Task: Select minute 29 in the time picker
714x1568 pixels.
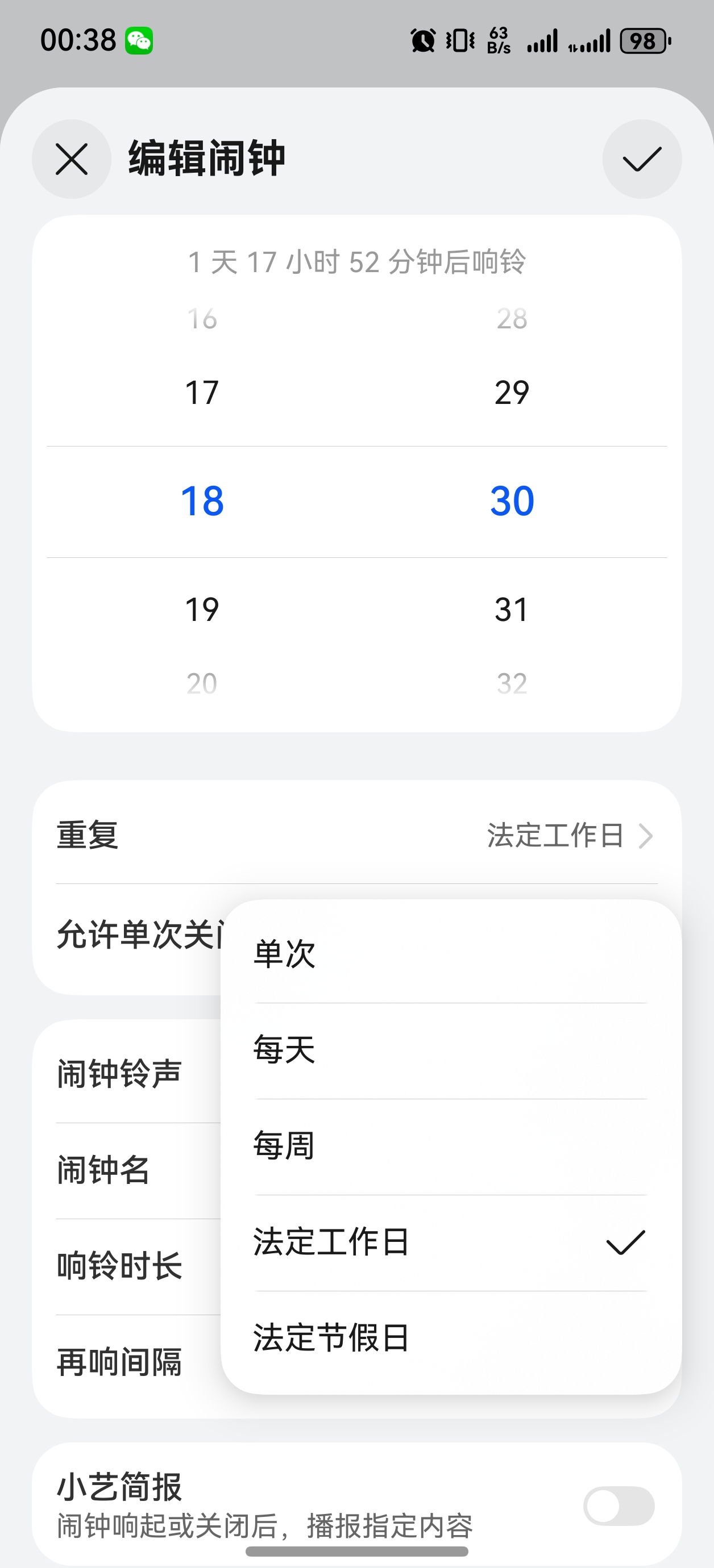Action: pos(511,393)
